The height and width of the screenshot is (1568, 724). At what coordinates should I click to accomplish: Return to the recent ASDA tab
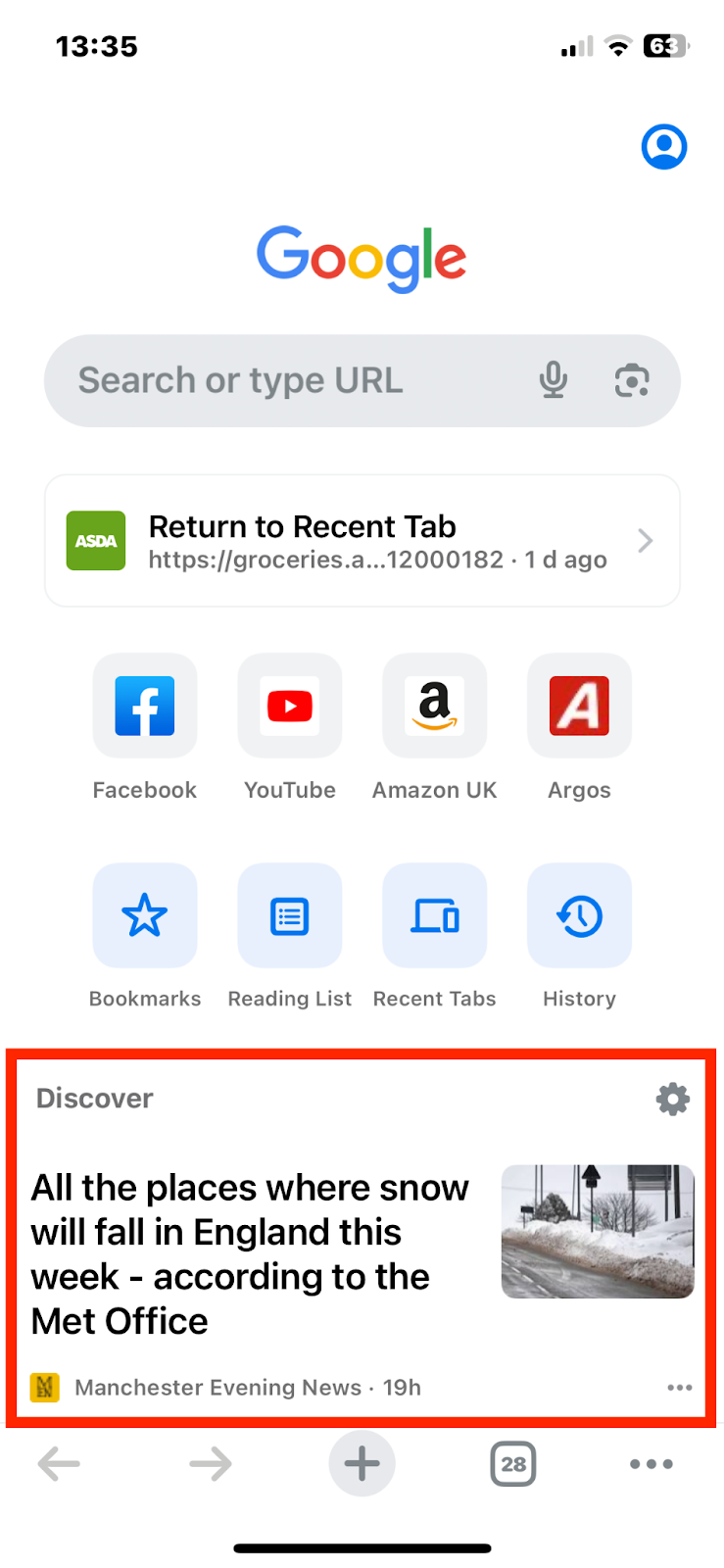(x=362, y=541)
